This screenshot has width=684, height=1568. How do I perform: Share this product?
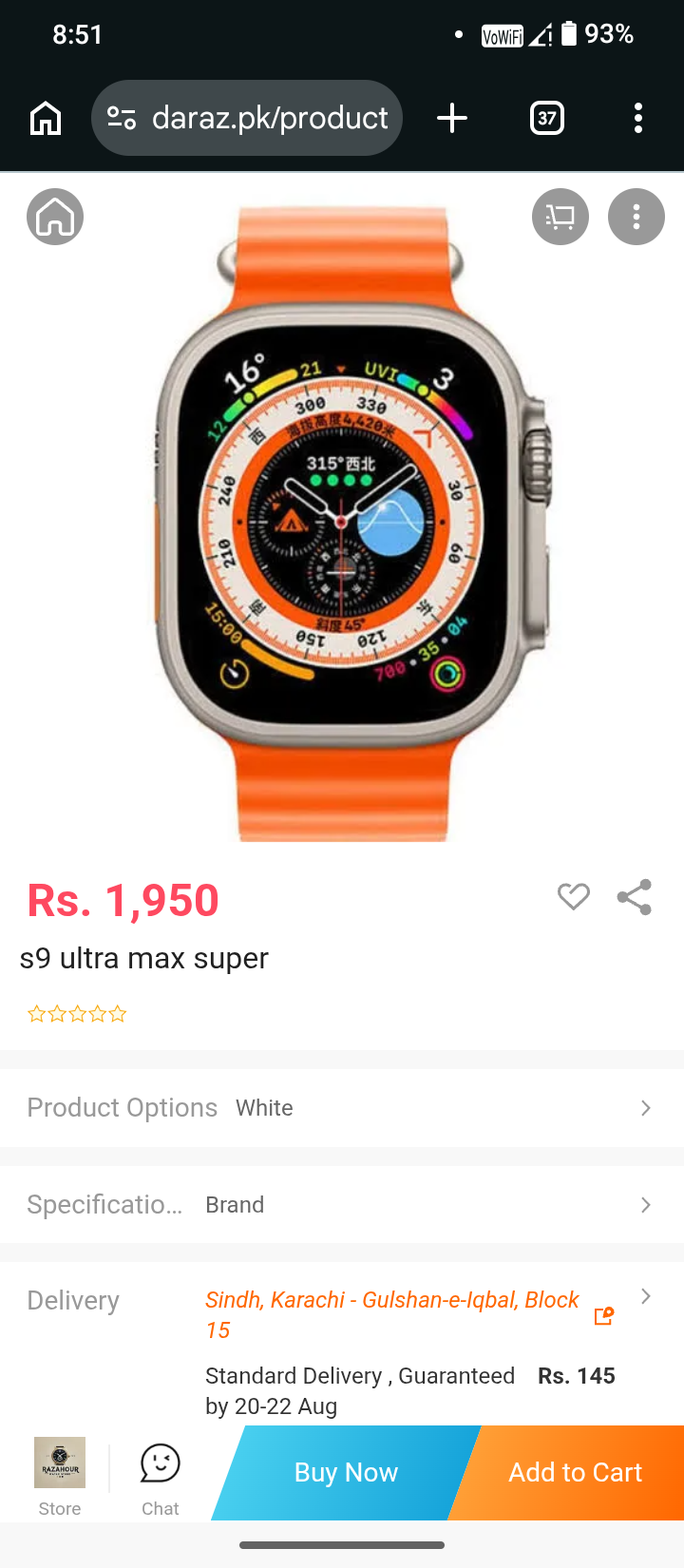coord(635,896)
